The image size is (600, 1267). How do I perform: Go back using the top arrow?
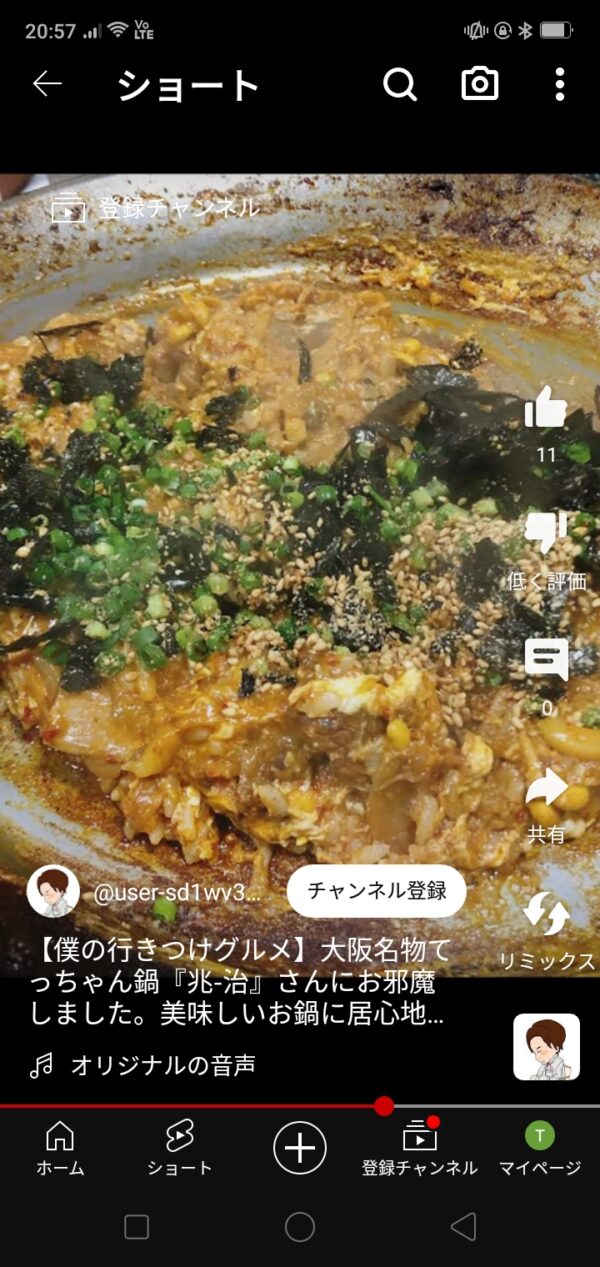[x=47, y=85]
